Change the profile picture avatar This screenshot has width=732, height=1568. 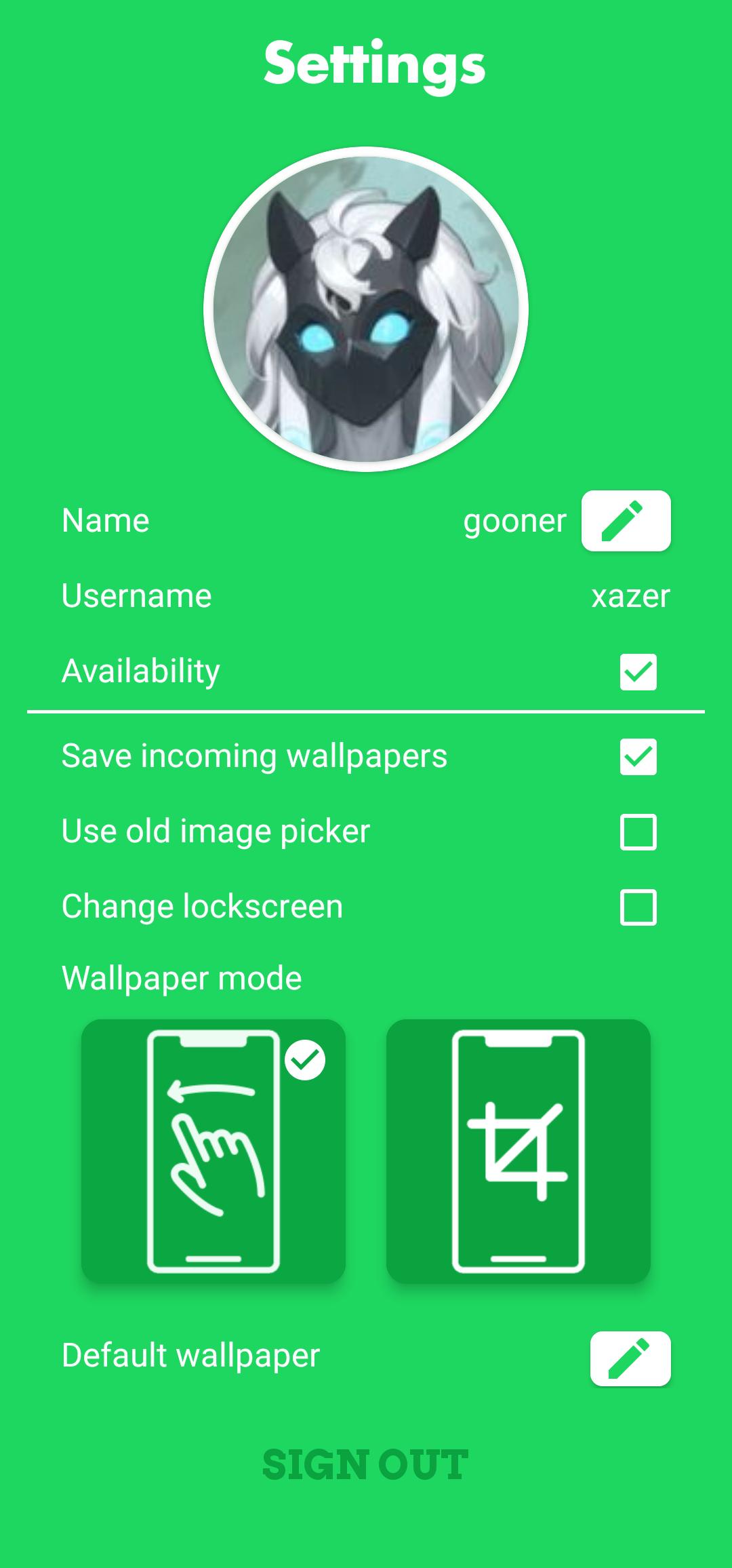pos(366,309)
